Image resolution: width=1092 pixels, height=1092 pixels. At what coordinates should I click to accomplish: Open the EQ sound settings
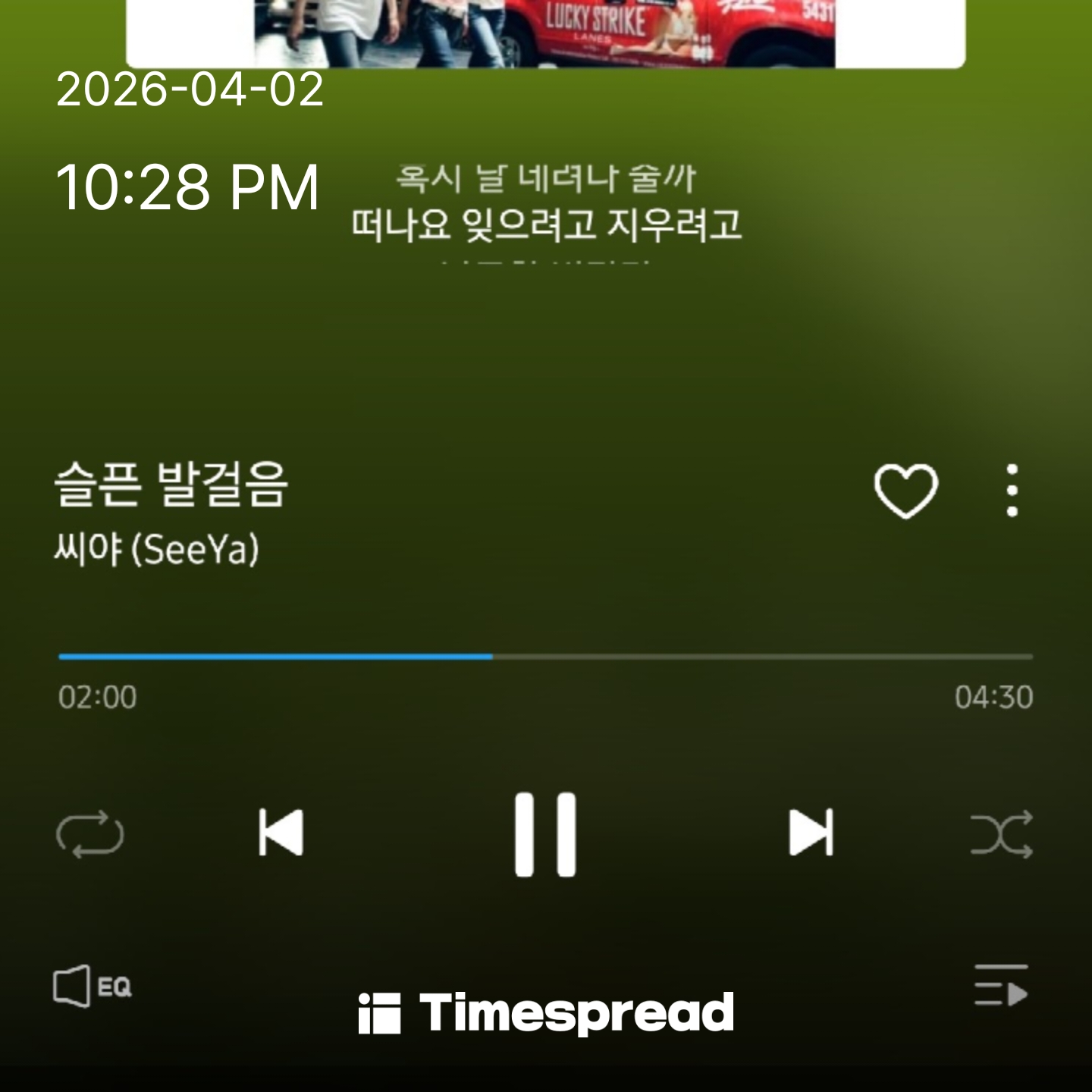click(93, 986)
